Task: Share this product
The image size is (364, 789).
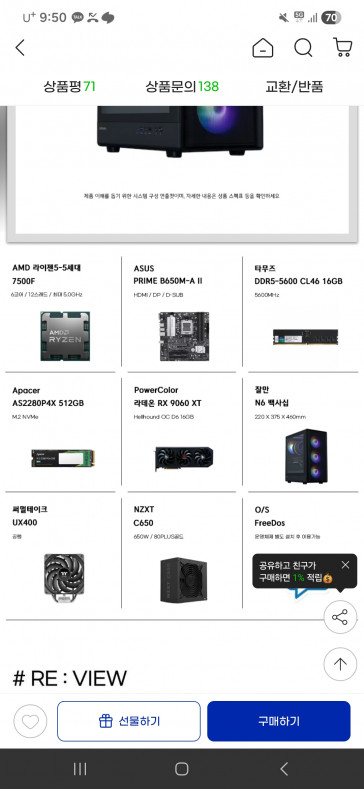Action: tap(340, 617)
